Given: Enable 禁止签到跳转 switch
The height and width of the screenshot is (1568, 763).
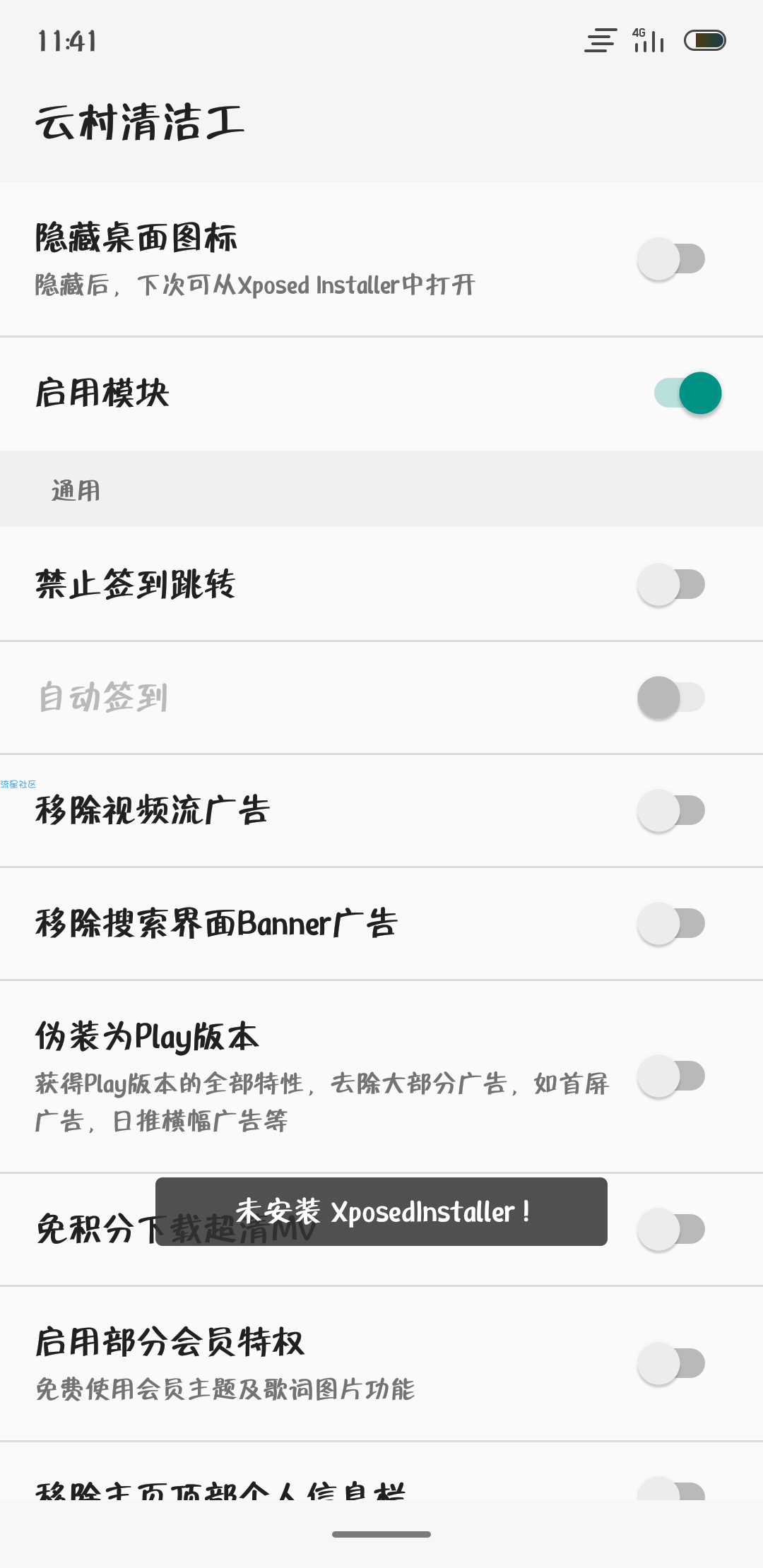Looking at the screenshot, I should [671, 584].
